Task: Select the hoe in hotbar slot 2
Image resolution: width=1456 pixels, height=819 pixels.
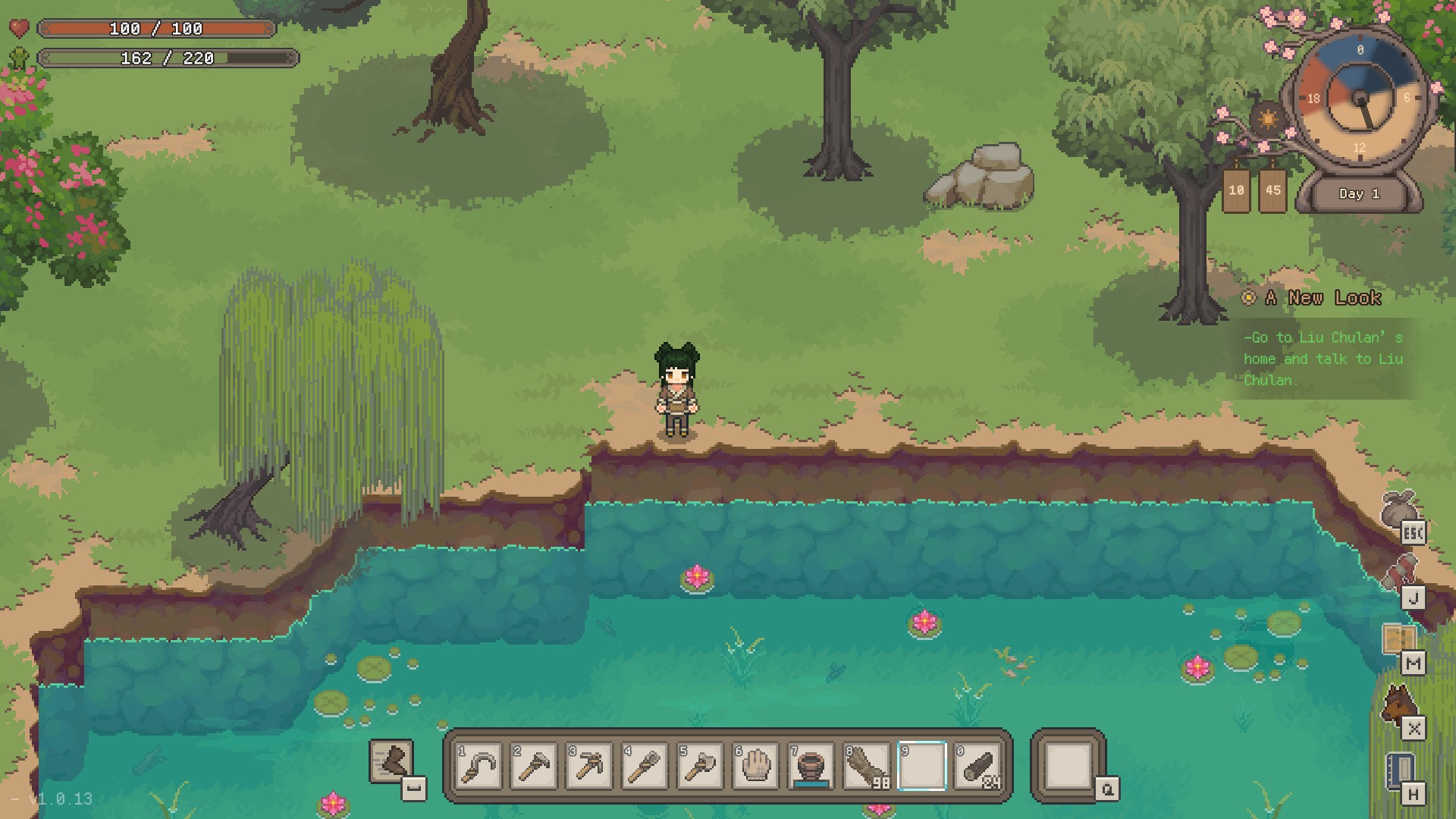Action: pyautogui.click(x=535, y=766)
